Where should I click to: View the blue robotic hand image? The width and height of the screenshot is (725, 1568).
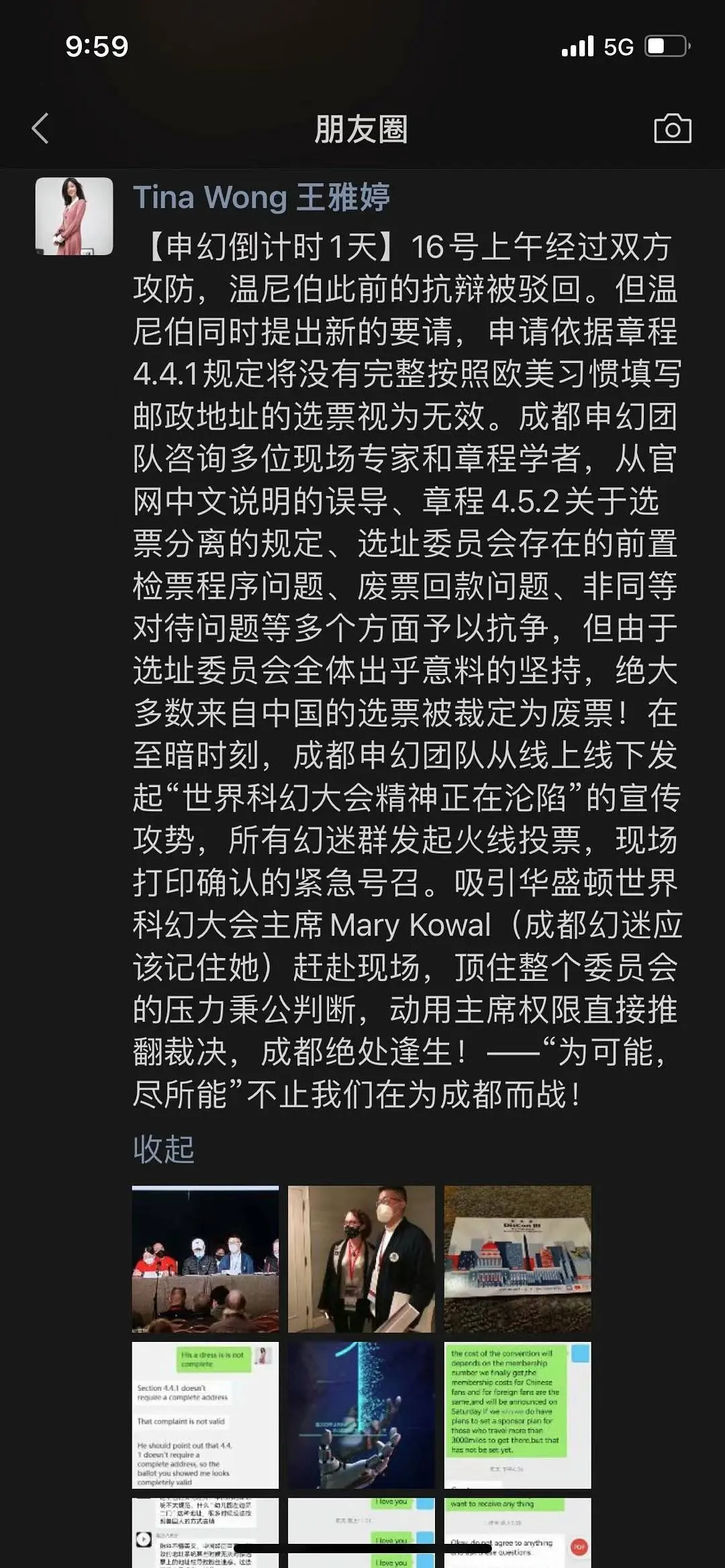(x=361, y=1414)
